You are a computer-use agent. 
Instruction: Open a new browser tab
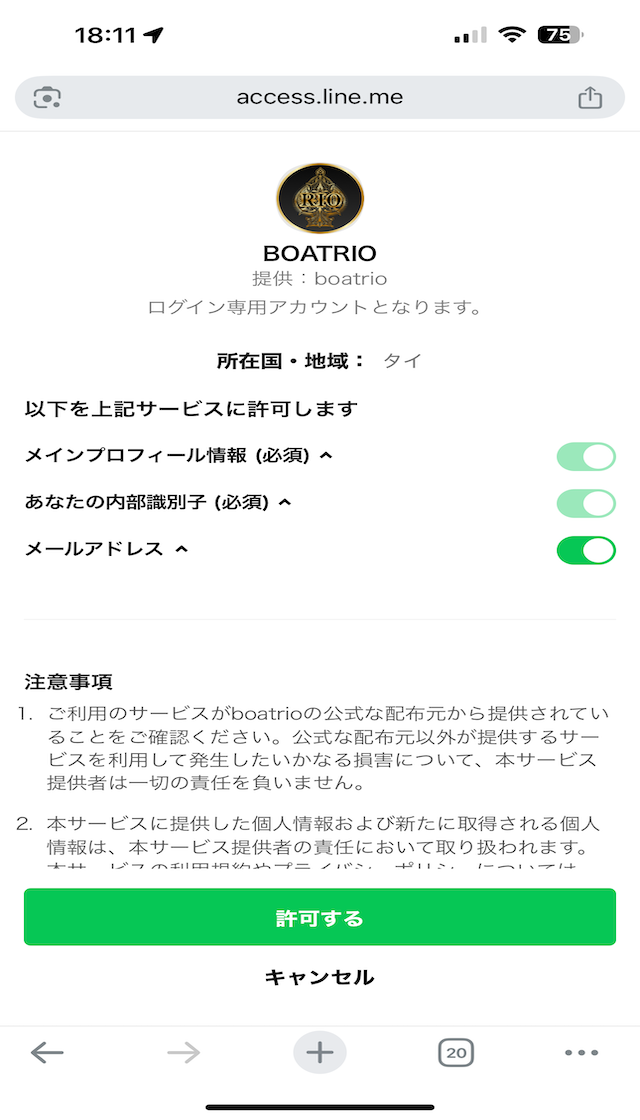click(x=320, y=1052)
